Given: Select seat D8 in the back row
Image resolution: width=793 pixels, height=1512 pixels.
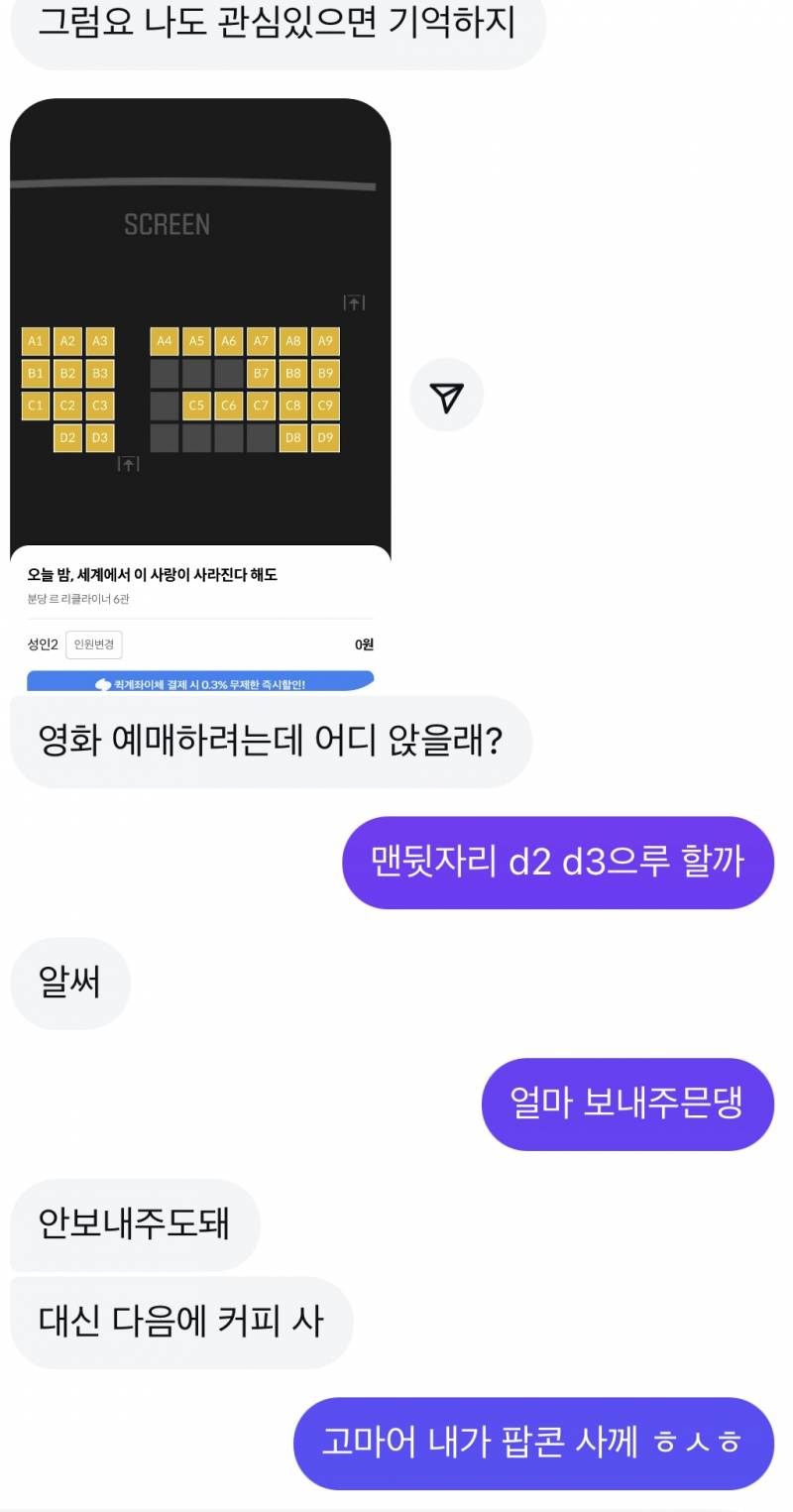Looking at the screenshot, I should pyautogui.click(x=292, y=438).
